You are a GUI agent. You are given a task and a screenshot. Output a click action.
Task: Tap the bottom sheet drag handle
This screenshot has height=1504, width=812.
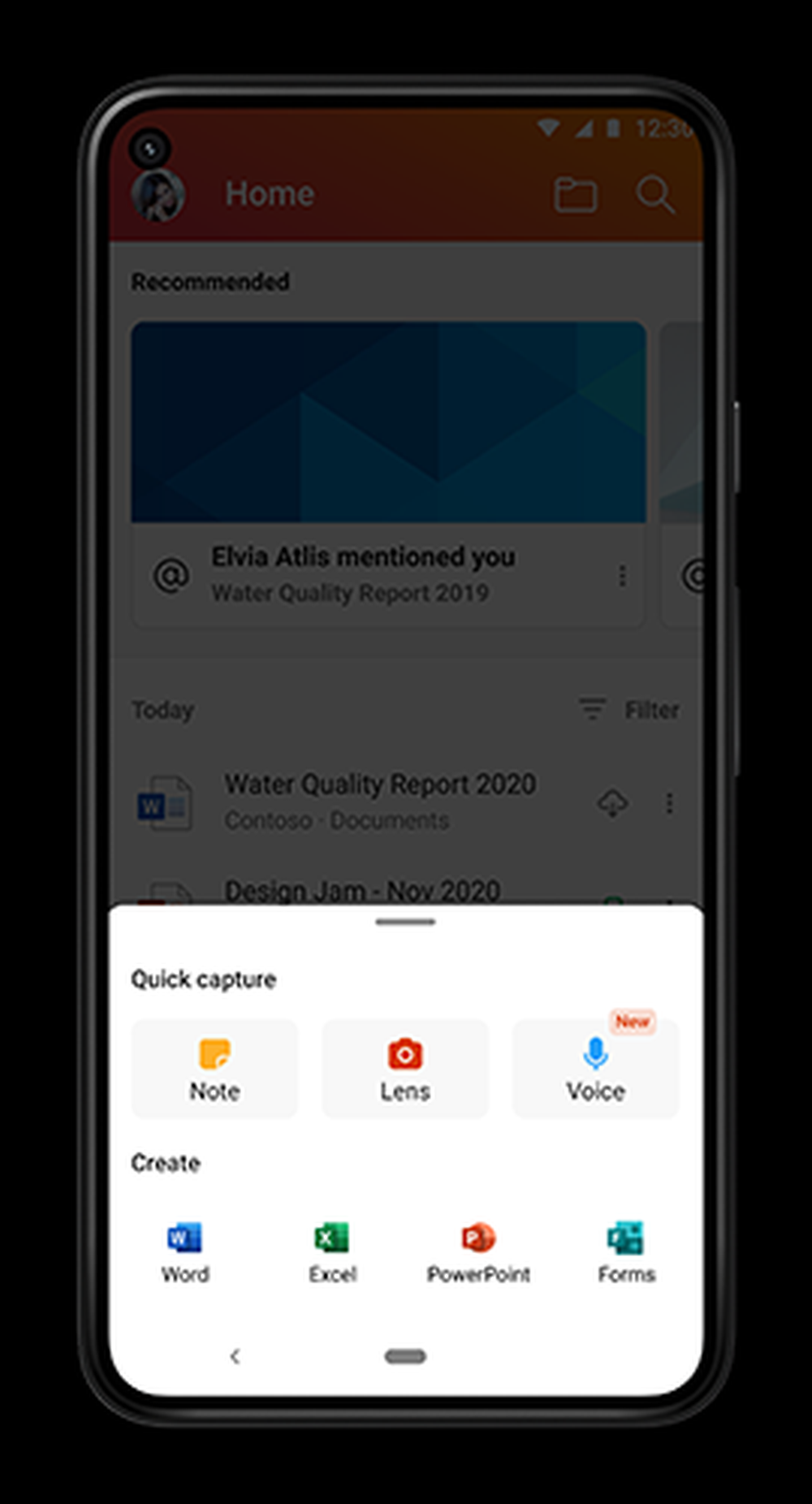pyautogui.click(x=405, y=922)
